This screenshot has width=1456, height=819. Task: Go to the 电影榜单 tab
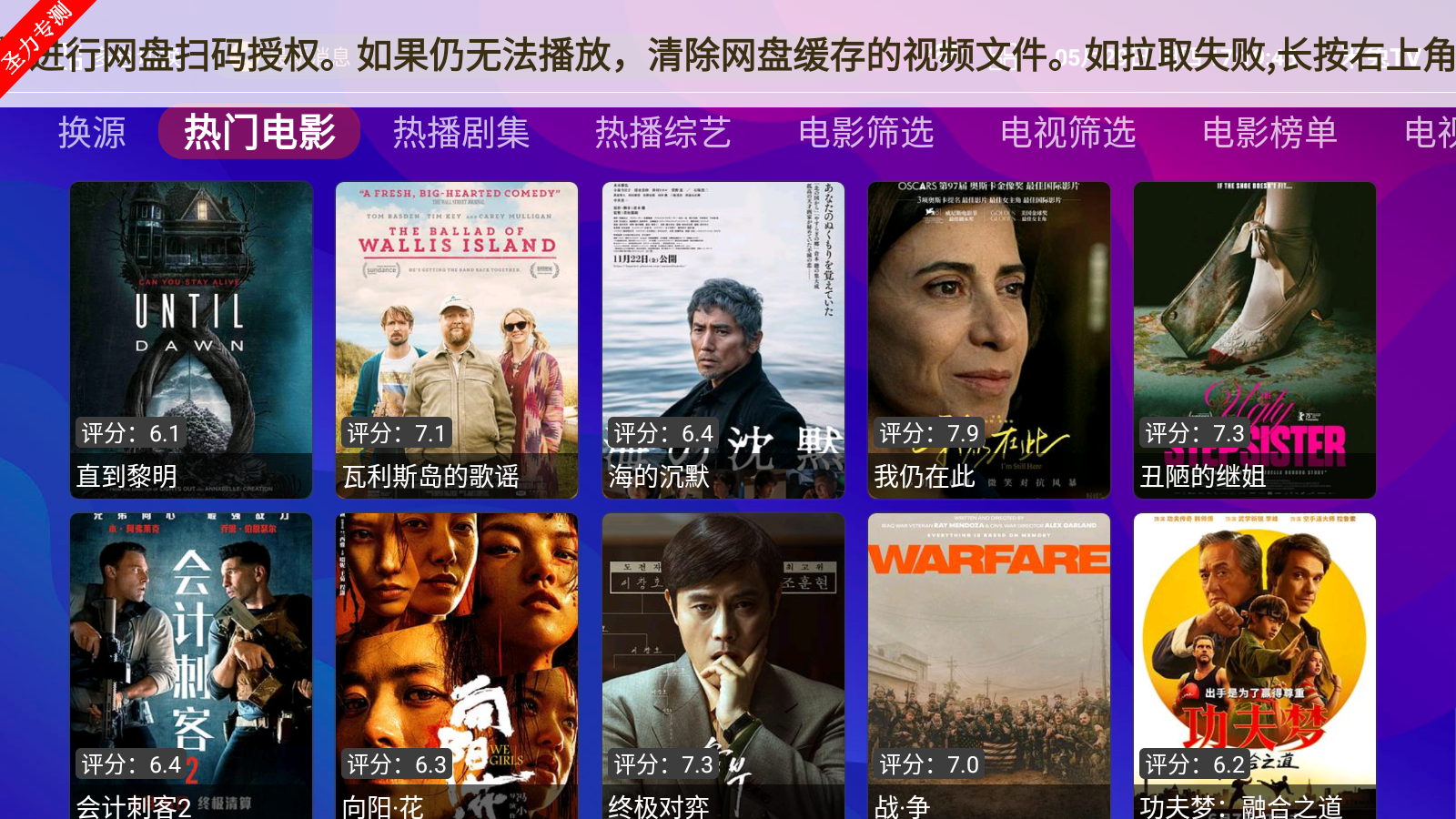(x=1270, y=133)
